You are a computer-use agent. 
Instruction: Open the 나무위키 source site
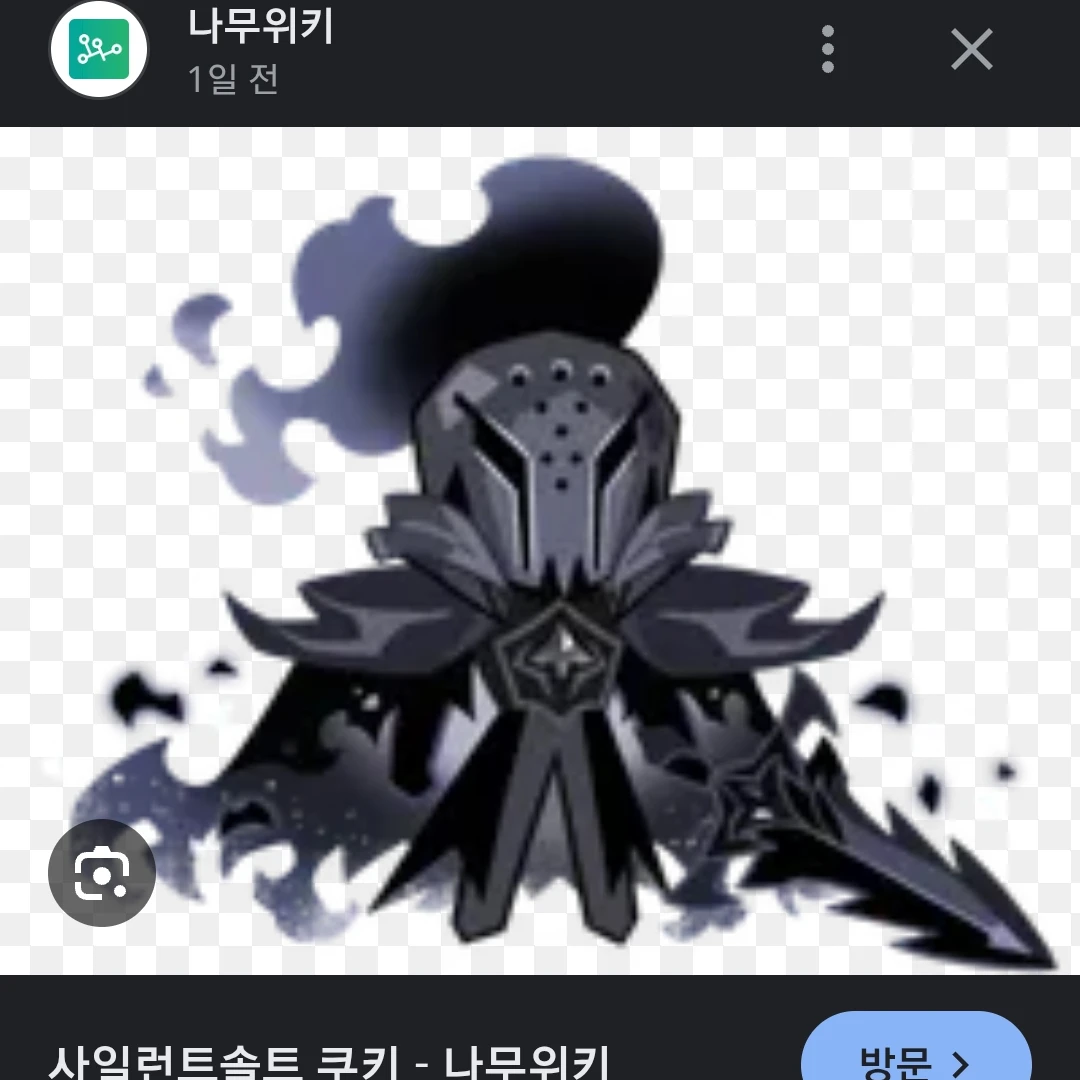260,28
